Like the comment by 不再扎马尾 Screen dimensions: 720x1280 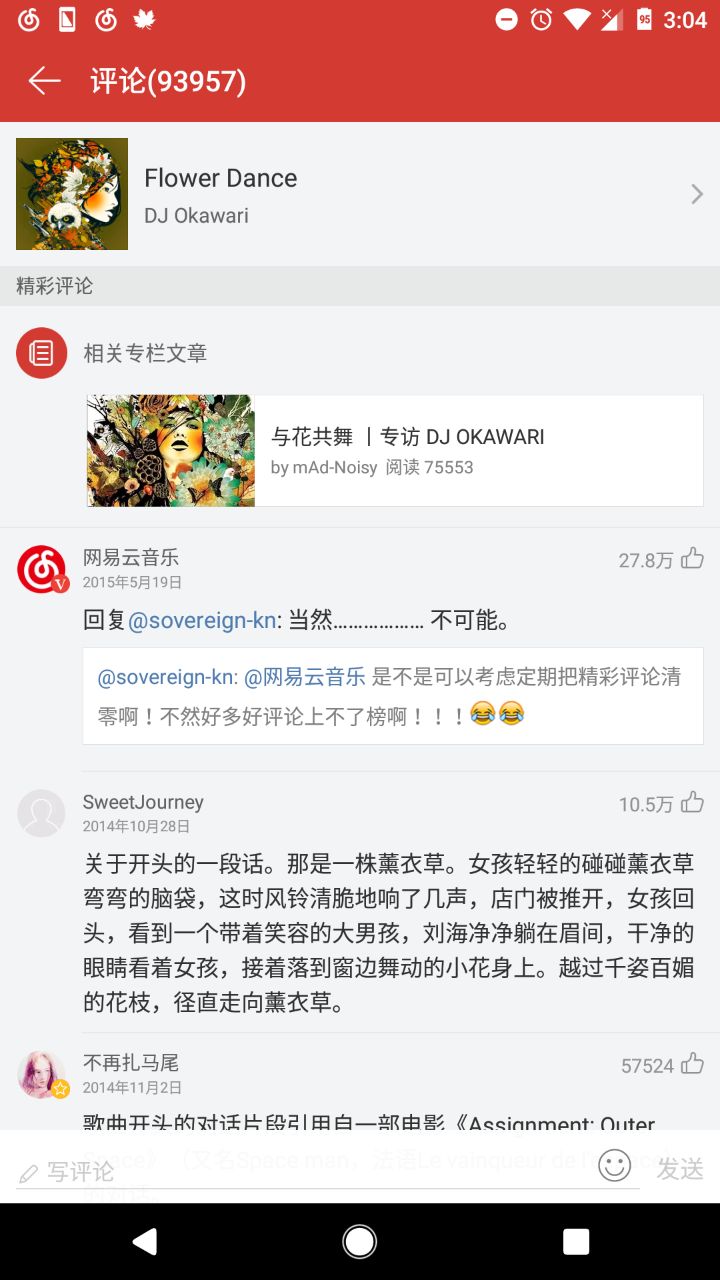tap(692, 1064)
